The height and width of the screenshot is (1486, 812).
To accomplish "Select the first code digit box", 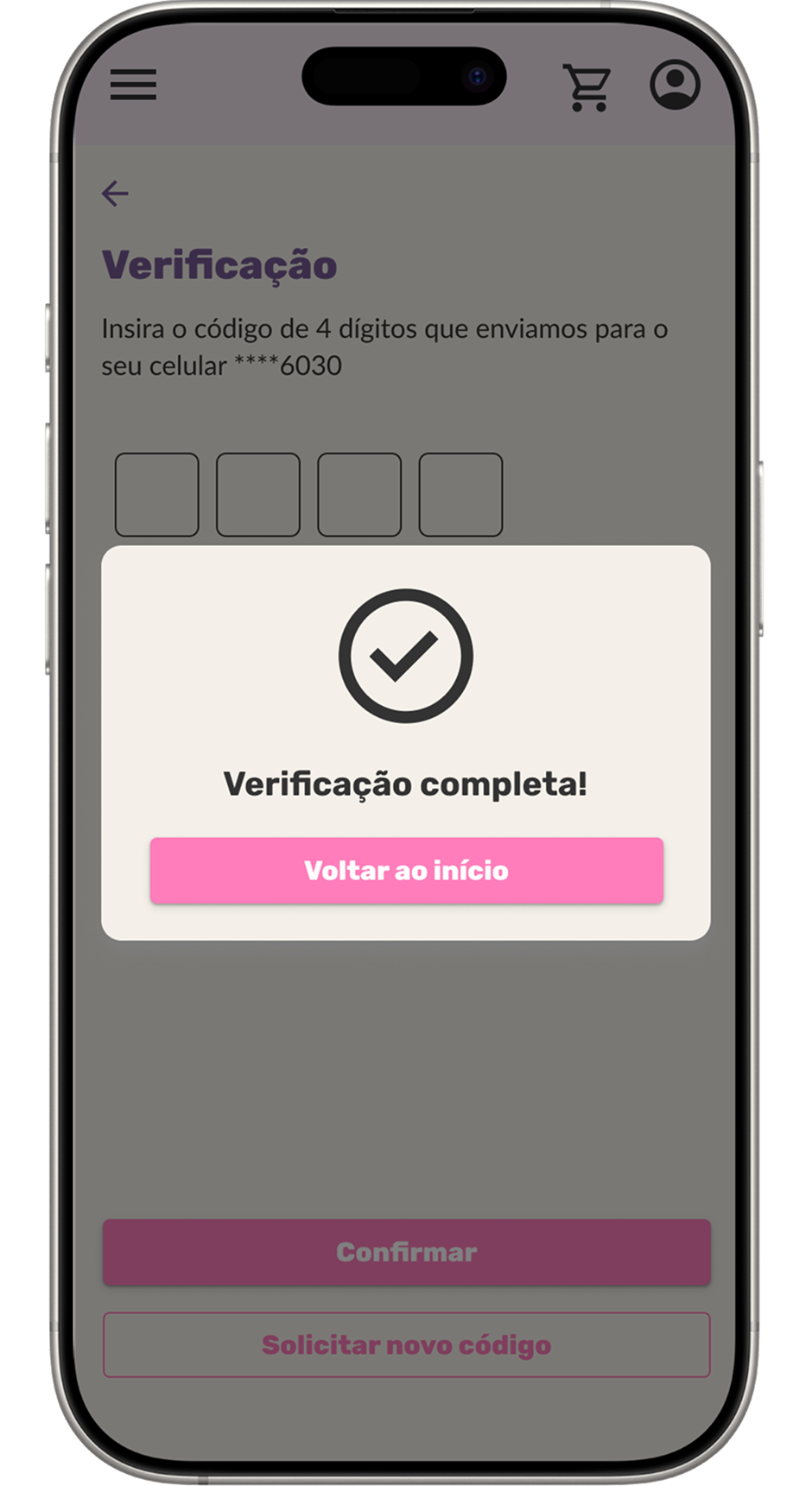I will pos(157,494).
